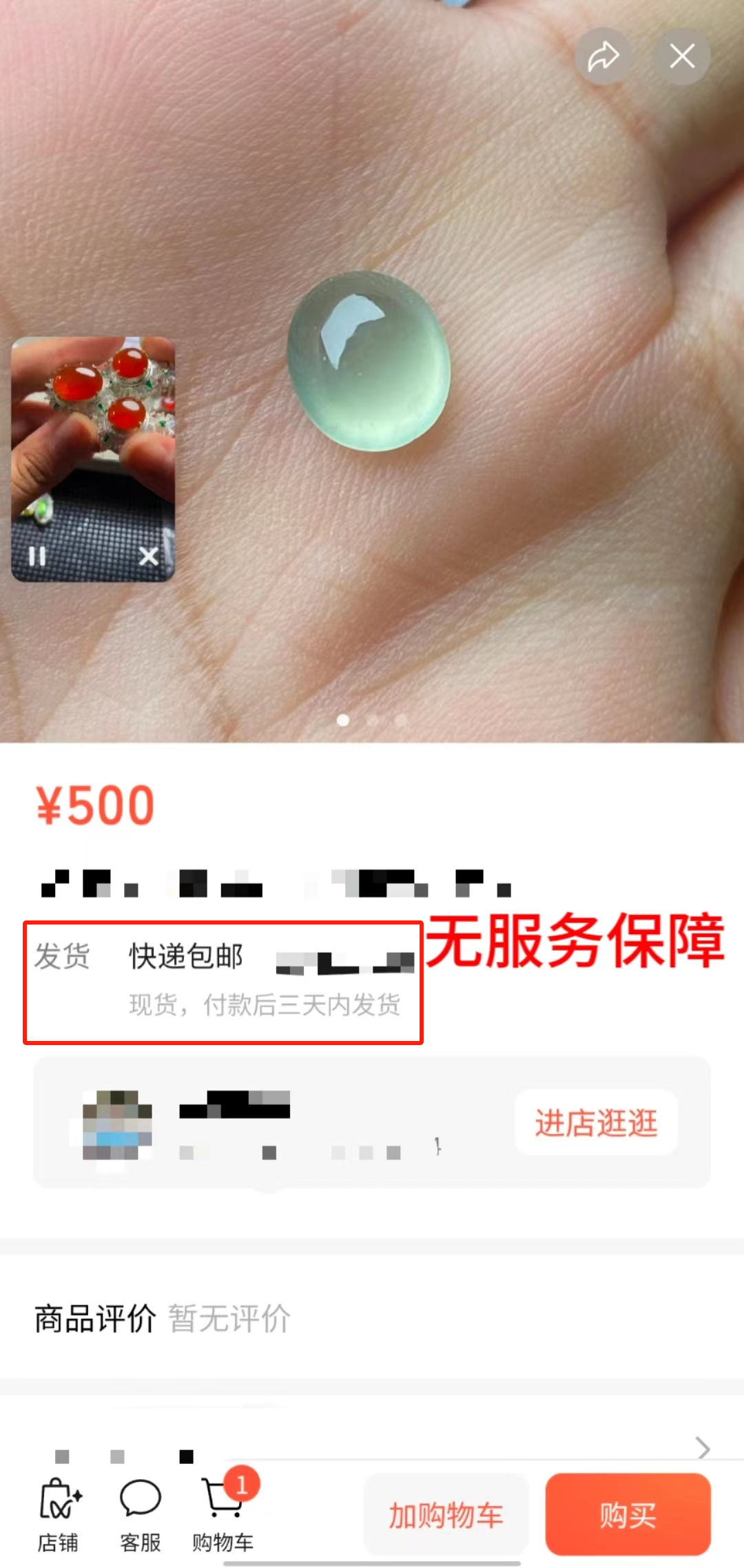Viewport: 744px width, 1568px height.
Task: Close the product detail page
Action: tap(682, 56)
